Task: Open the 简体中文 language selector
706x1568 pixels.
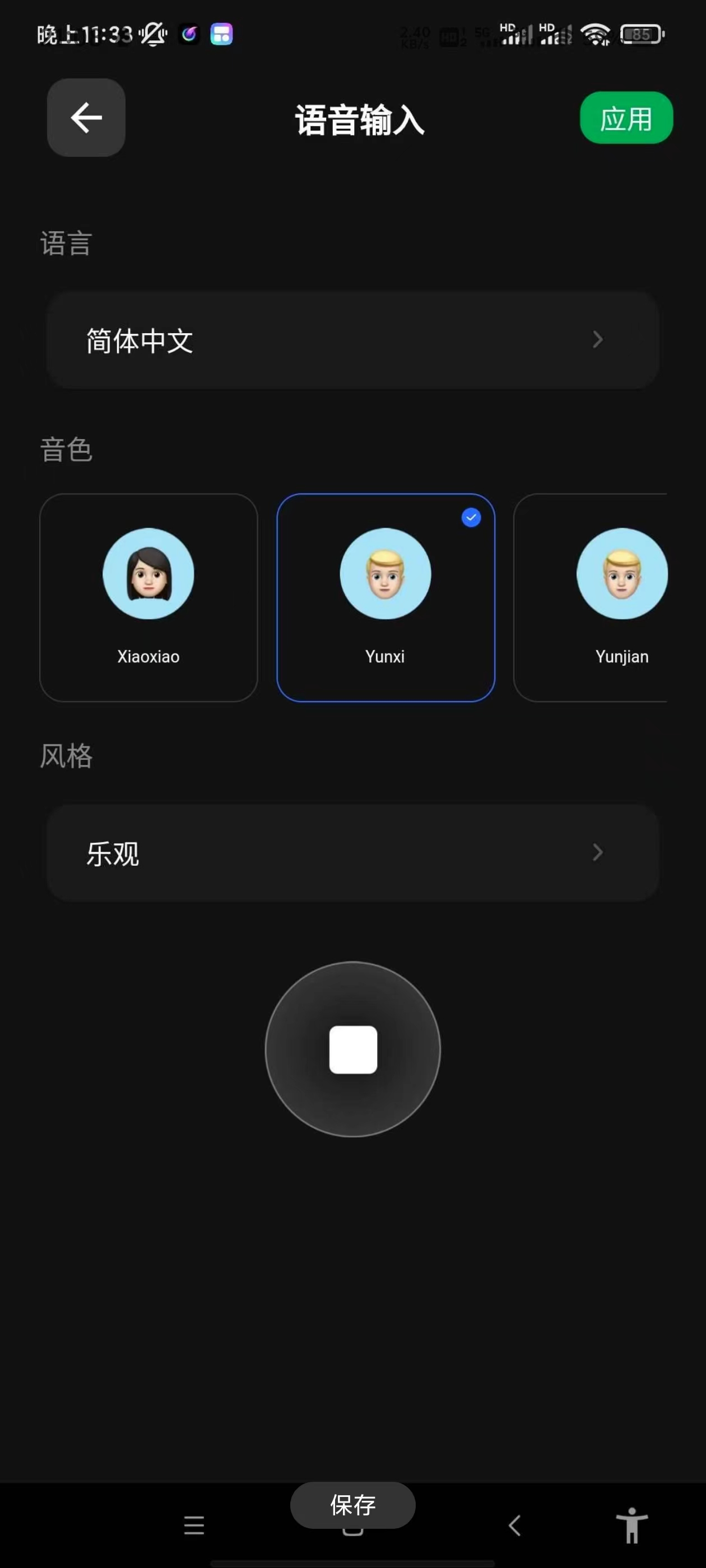Action: (352, 340)
